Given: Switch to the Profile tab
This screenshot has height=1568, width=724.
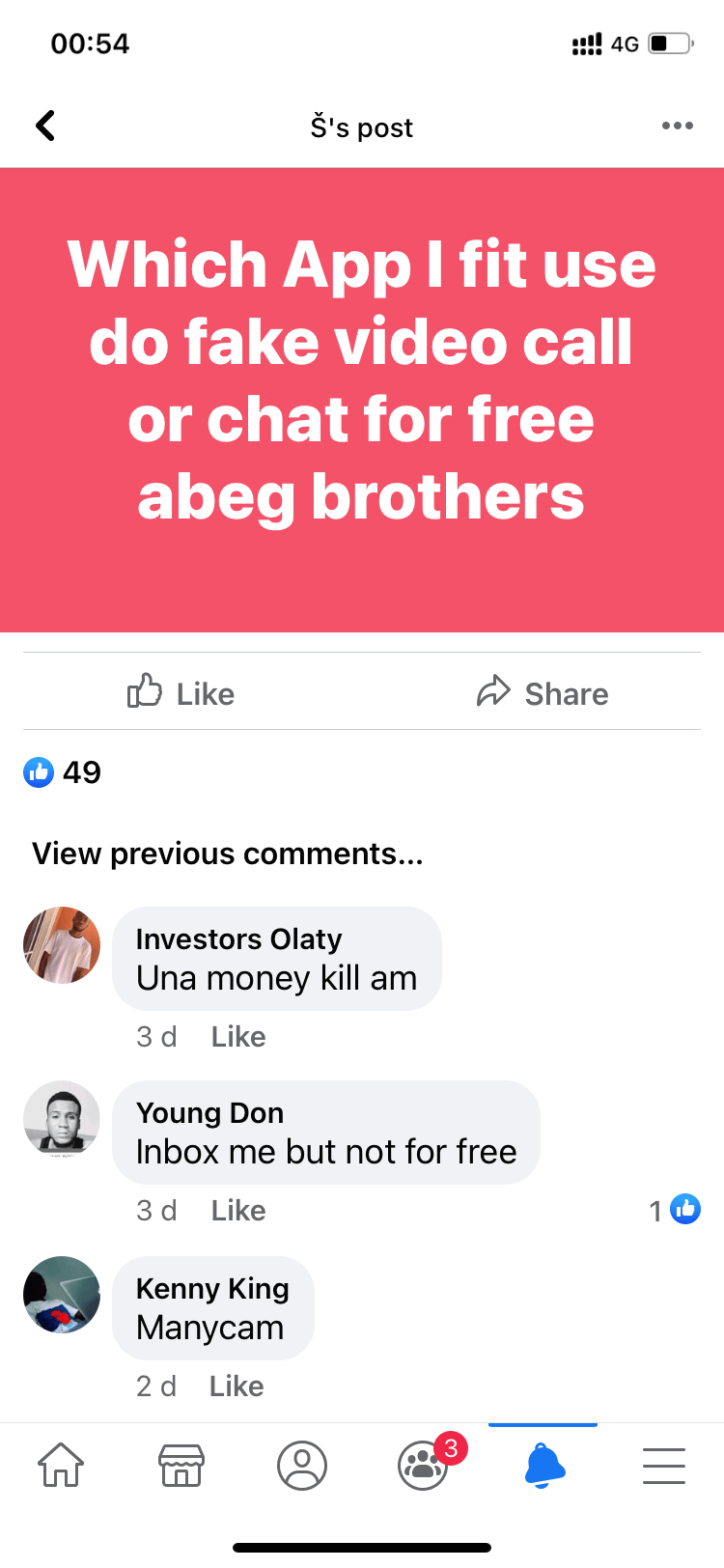Looking at the screenshot, I should pos(302,1465).
